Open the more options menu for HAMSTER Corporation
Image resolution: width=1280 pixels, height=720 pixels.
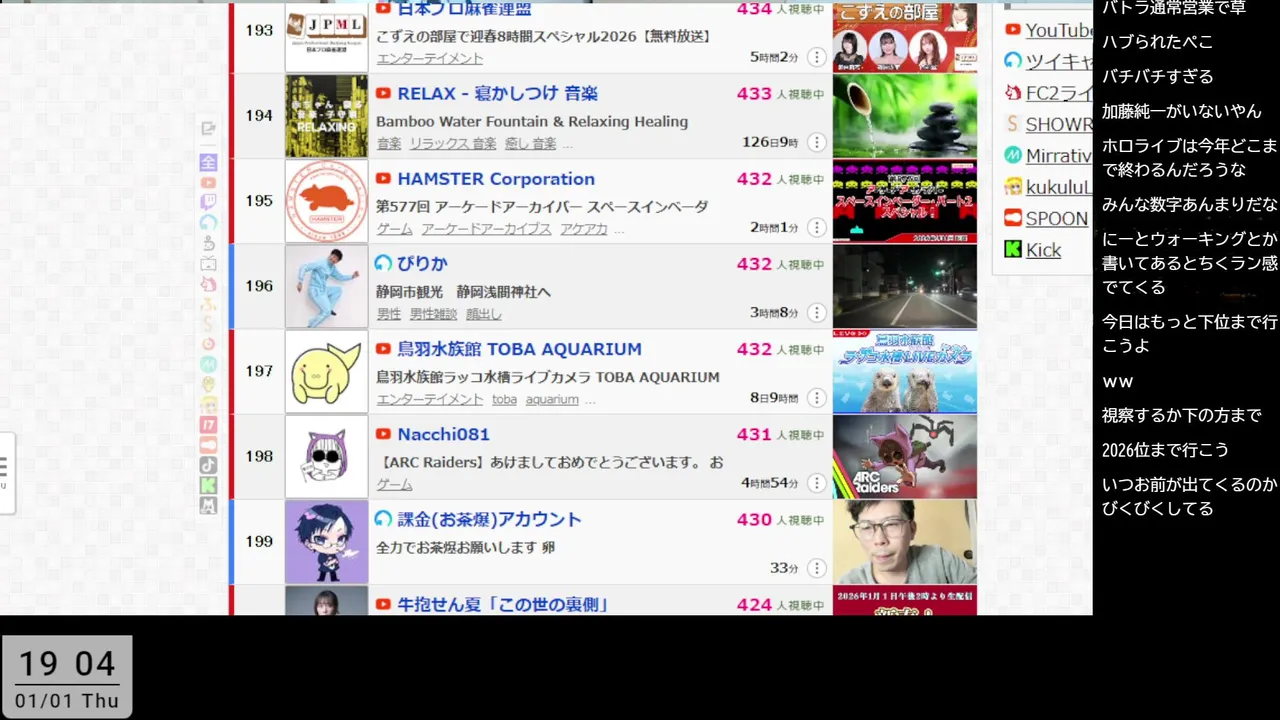click(817, 228)
